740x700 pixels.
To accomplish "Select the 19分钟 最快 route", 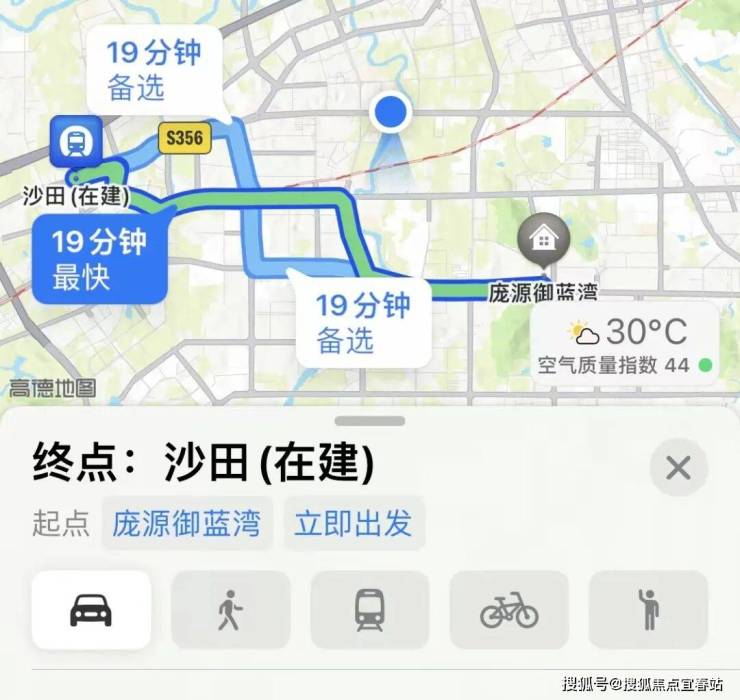I will pos(99,259).
